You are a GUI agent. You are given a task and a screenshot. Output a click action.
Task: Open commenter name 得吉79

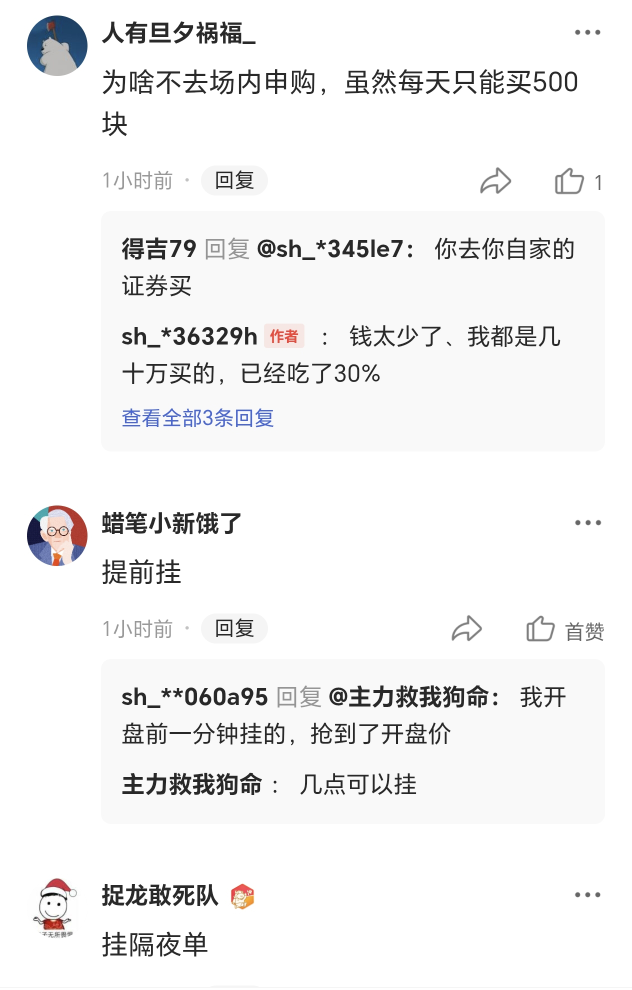158,249
